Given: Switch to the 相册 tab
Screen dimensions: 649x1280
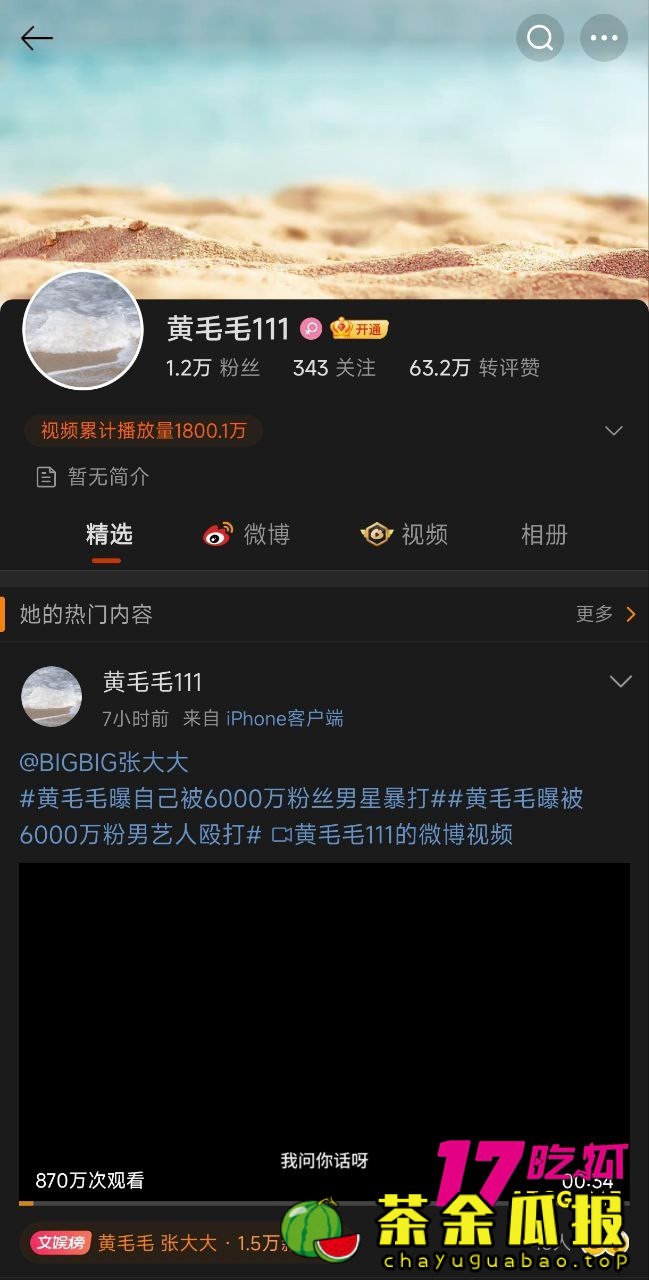Looking at the screenshot, I should [544, 535].
